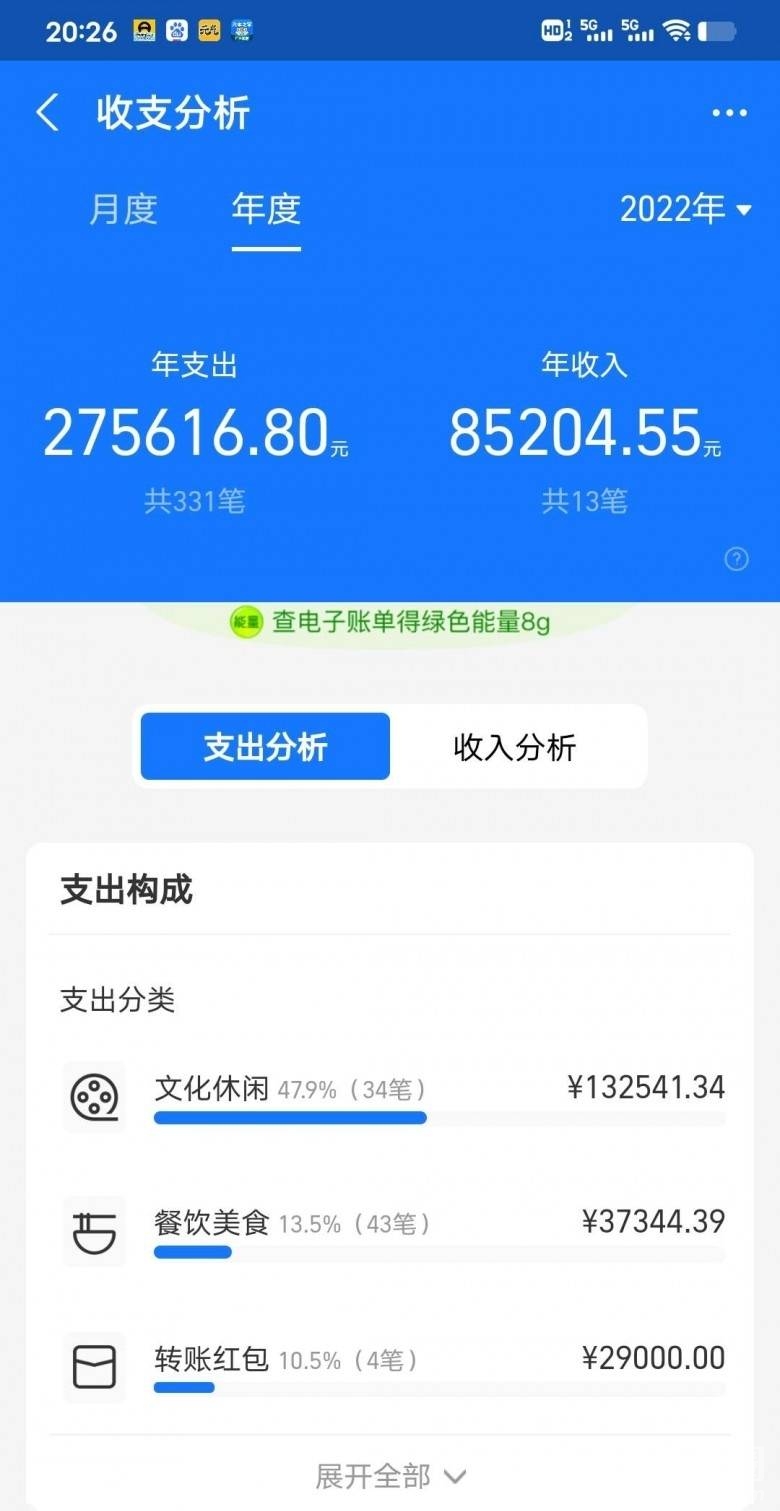Open the 餐饮美食 expense category
Screen dimensions: 780x1511
tap(390, 1232)
